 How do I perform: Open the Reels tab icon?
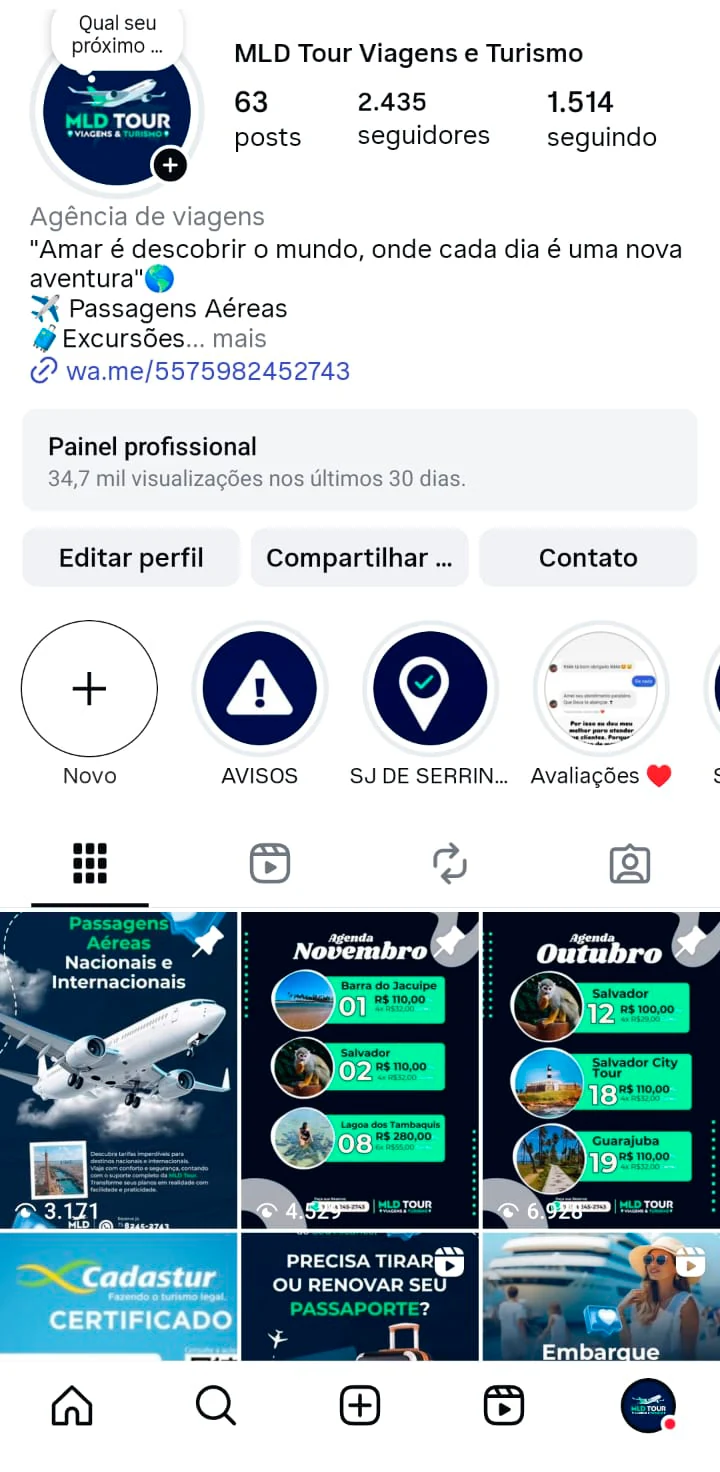coord(269,863)
